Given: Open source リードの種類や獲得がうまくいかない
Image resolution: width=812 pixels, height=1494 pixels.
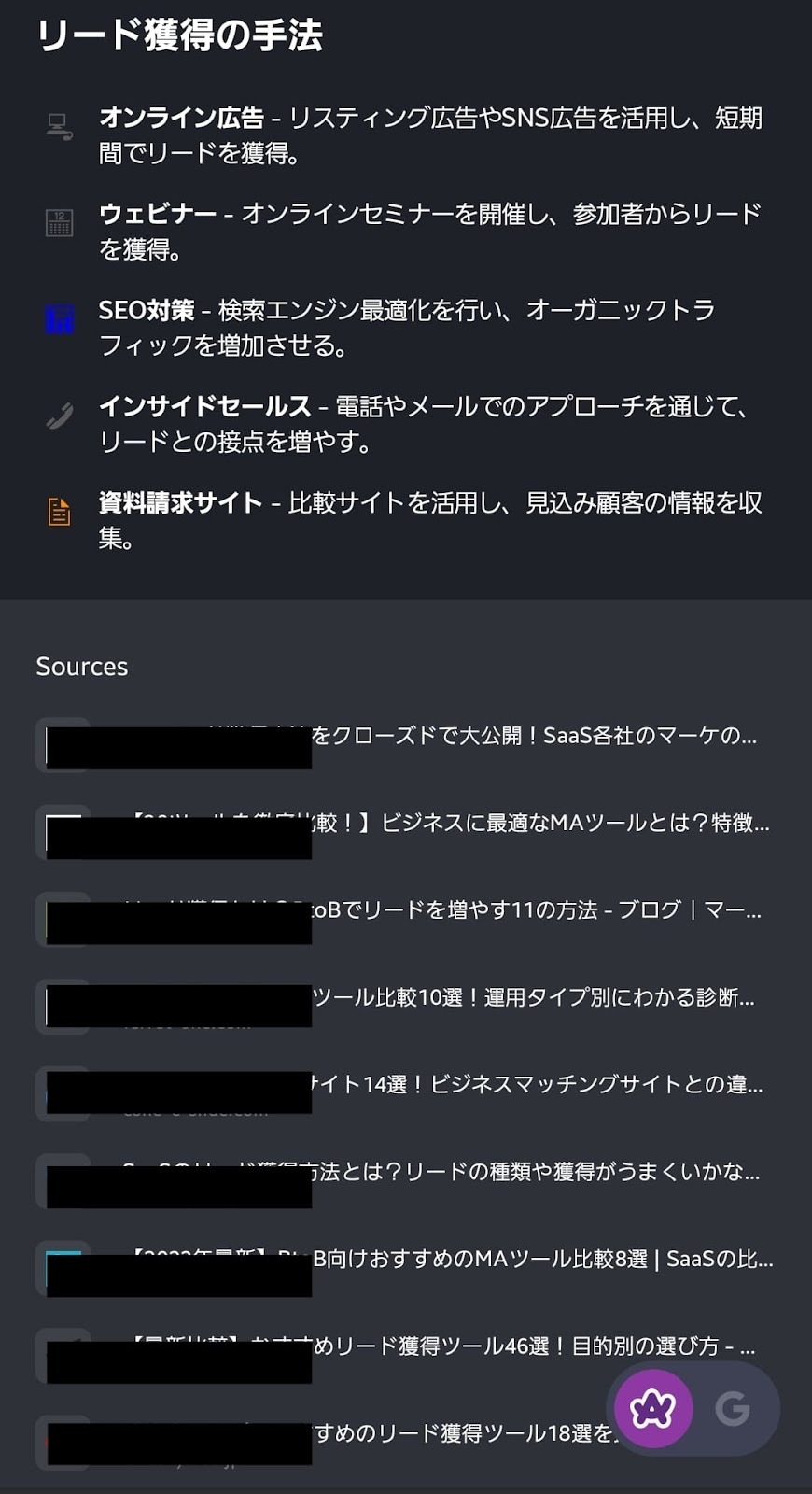Looking at the screenshot, I should [405, 1180].
